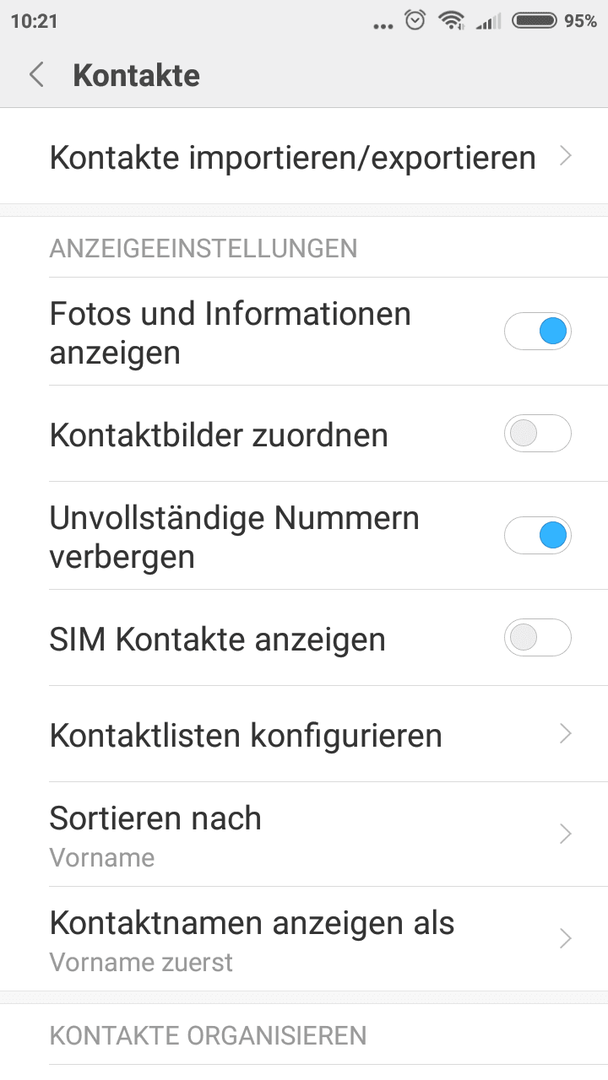Disable Fotos und Informationen anzeigen
Image resolution: width=608 pixels, height=1080 pixels.
point(537,331)
